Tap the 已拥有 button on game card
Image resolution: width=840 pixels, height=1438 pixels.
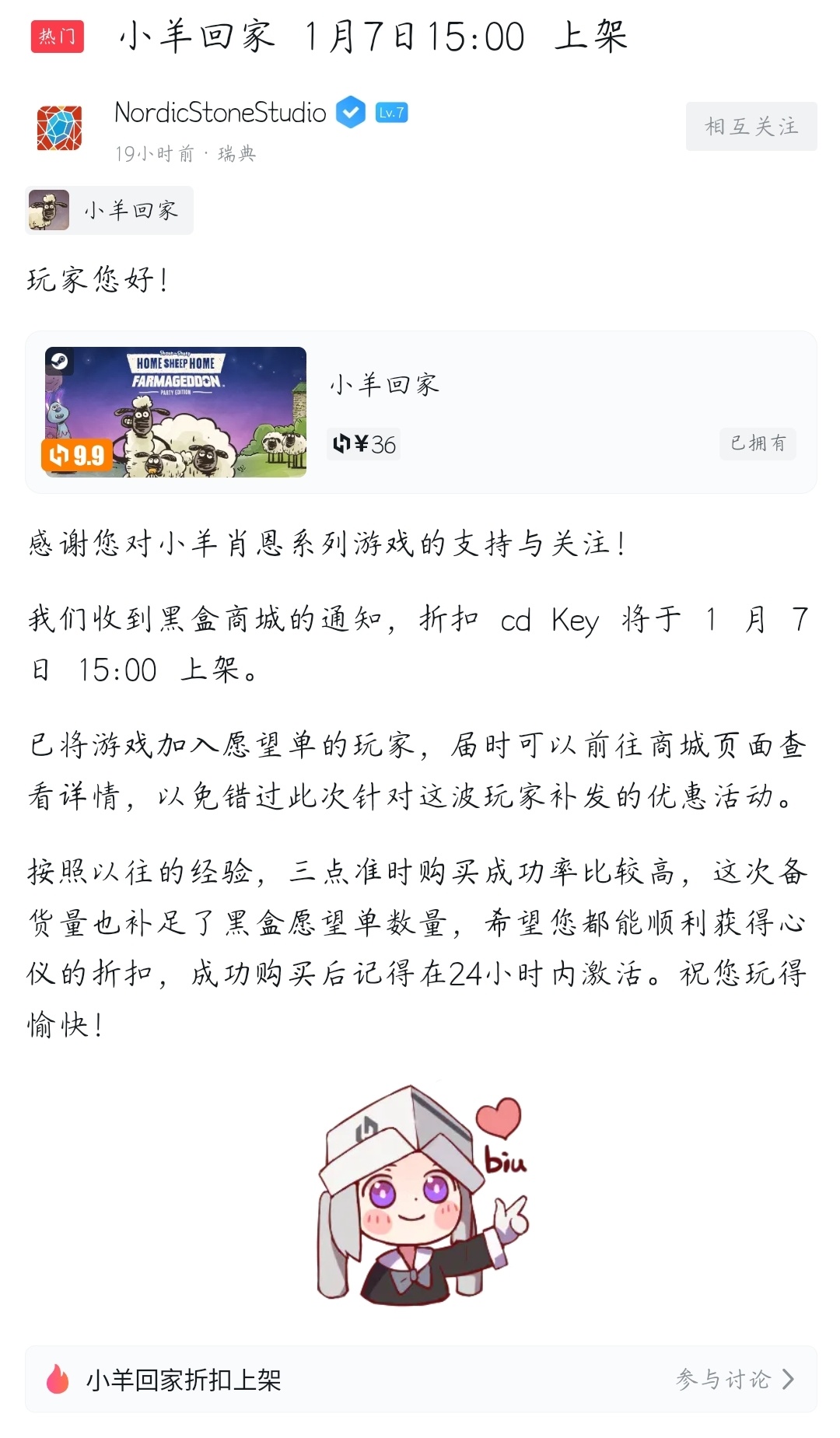[758, 443]
